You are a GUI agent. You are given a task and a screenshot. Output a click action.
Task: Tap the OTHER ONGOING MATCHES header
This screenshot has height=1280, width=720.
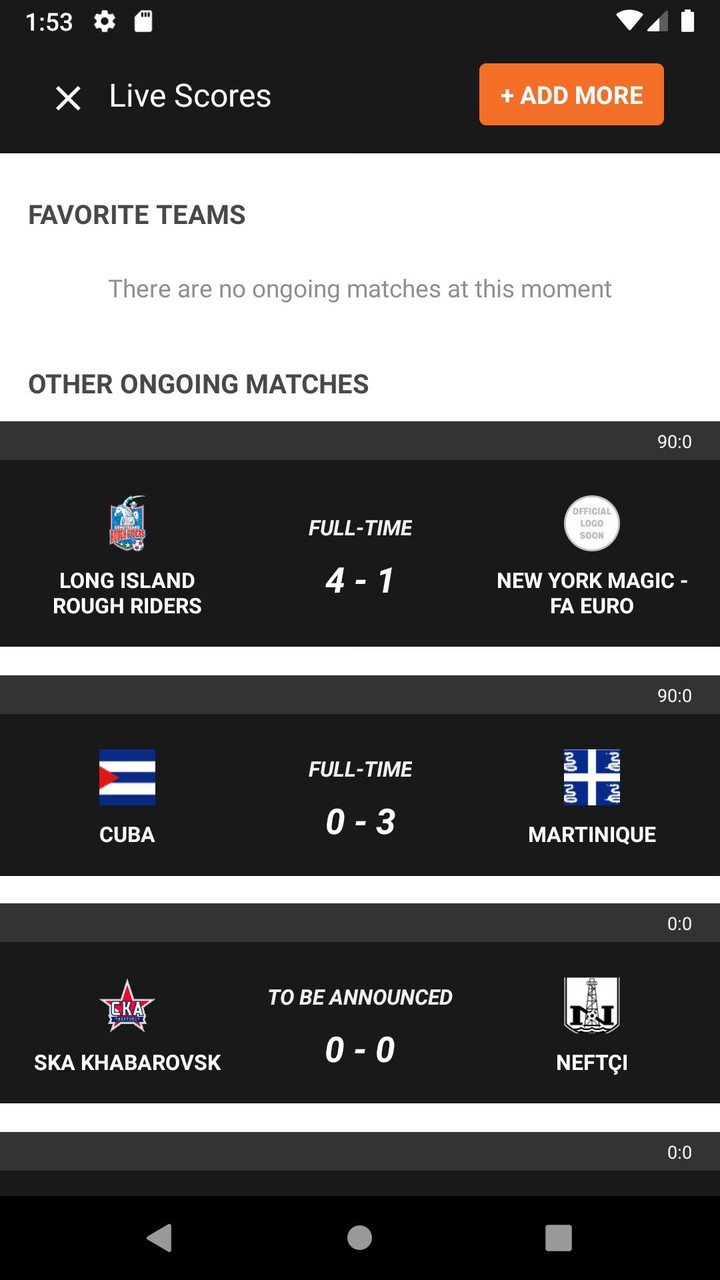[x=198, y=384]
